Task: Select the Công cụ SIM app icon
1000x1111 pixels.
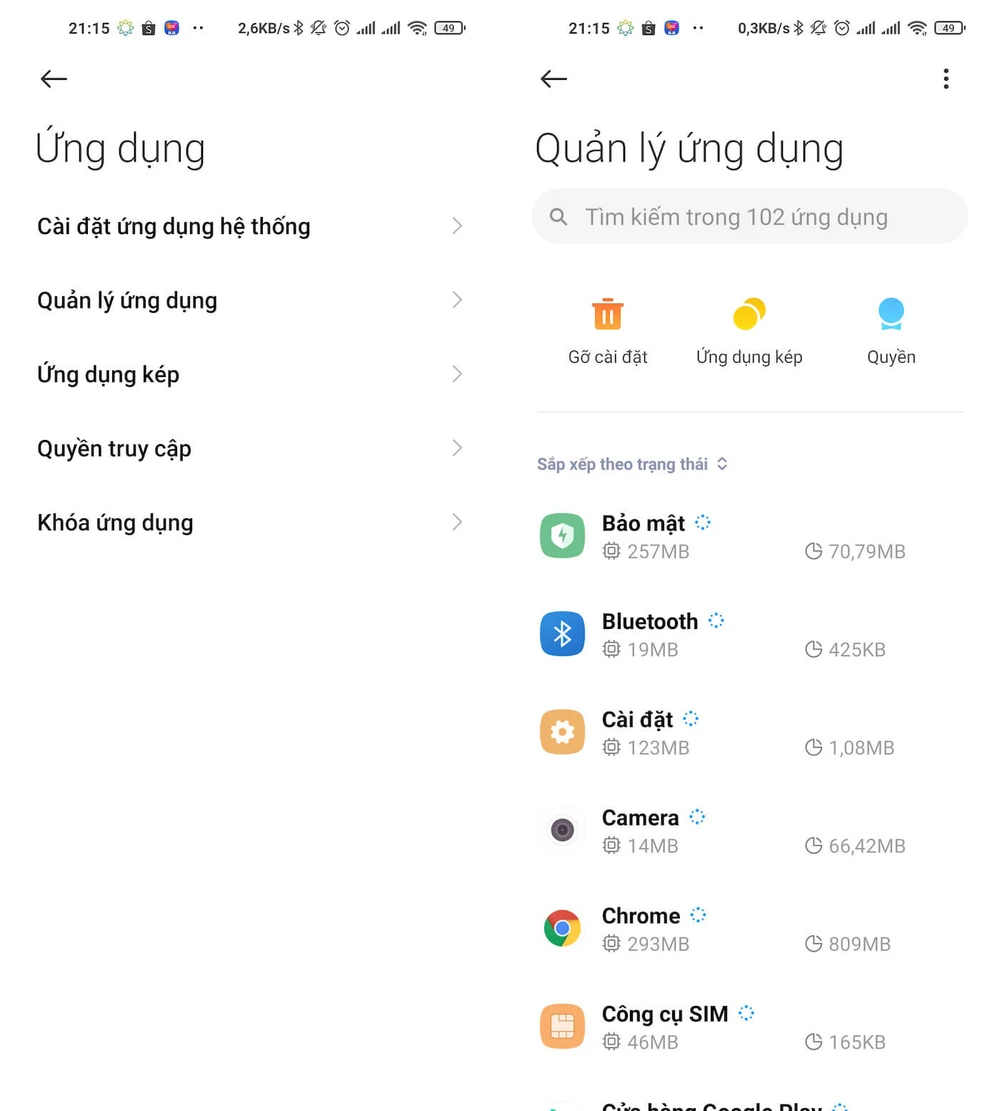Action: [561, 1026]
